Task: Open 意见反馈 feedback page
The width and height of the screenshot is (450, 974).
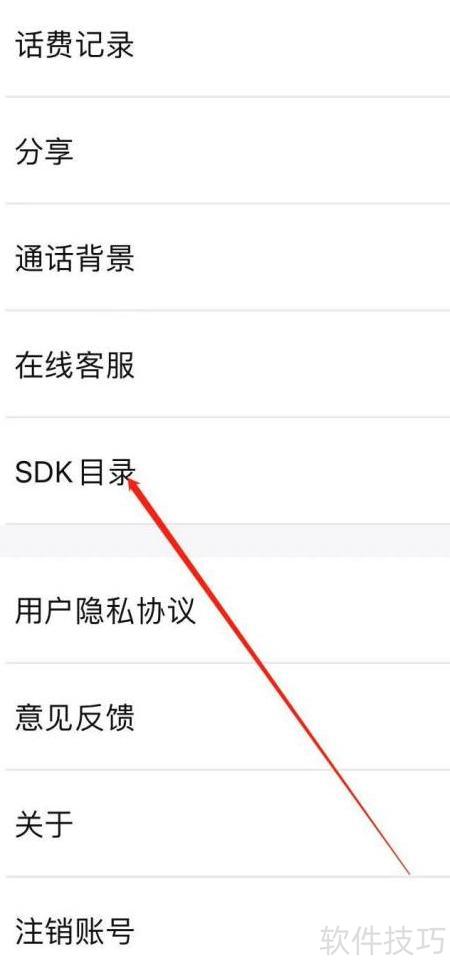Action: [225, 716]
